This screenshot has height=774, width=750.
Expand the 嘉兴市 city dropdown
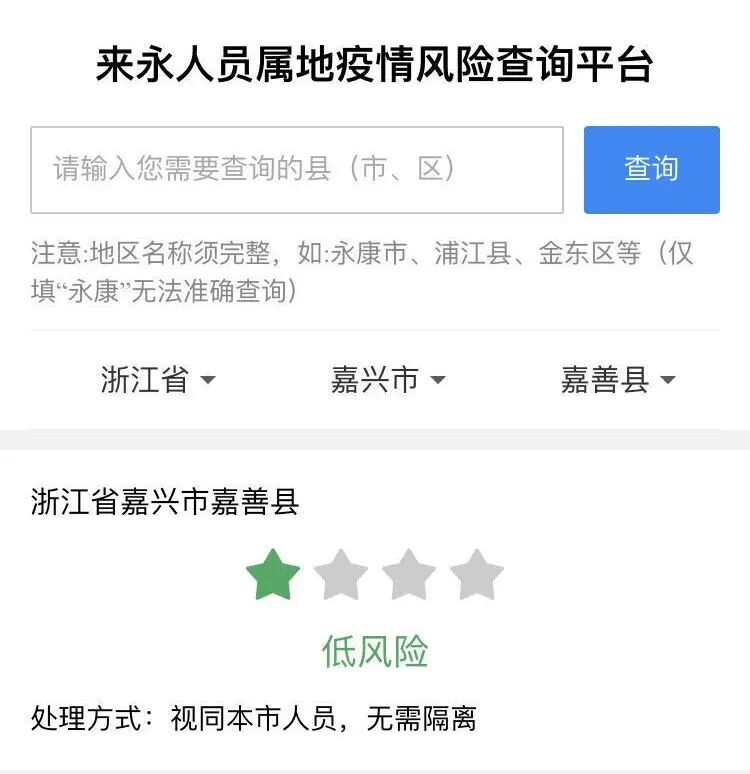tap(387, 380)
